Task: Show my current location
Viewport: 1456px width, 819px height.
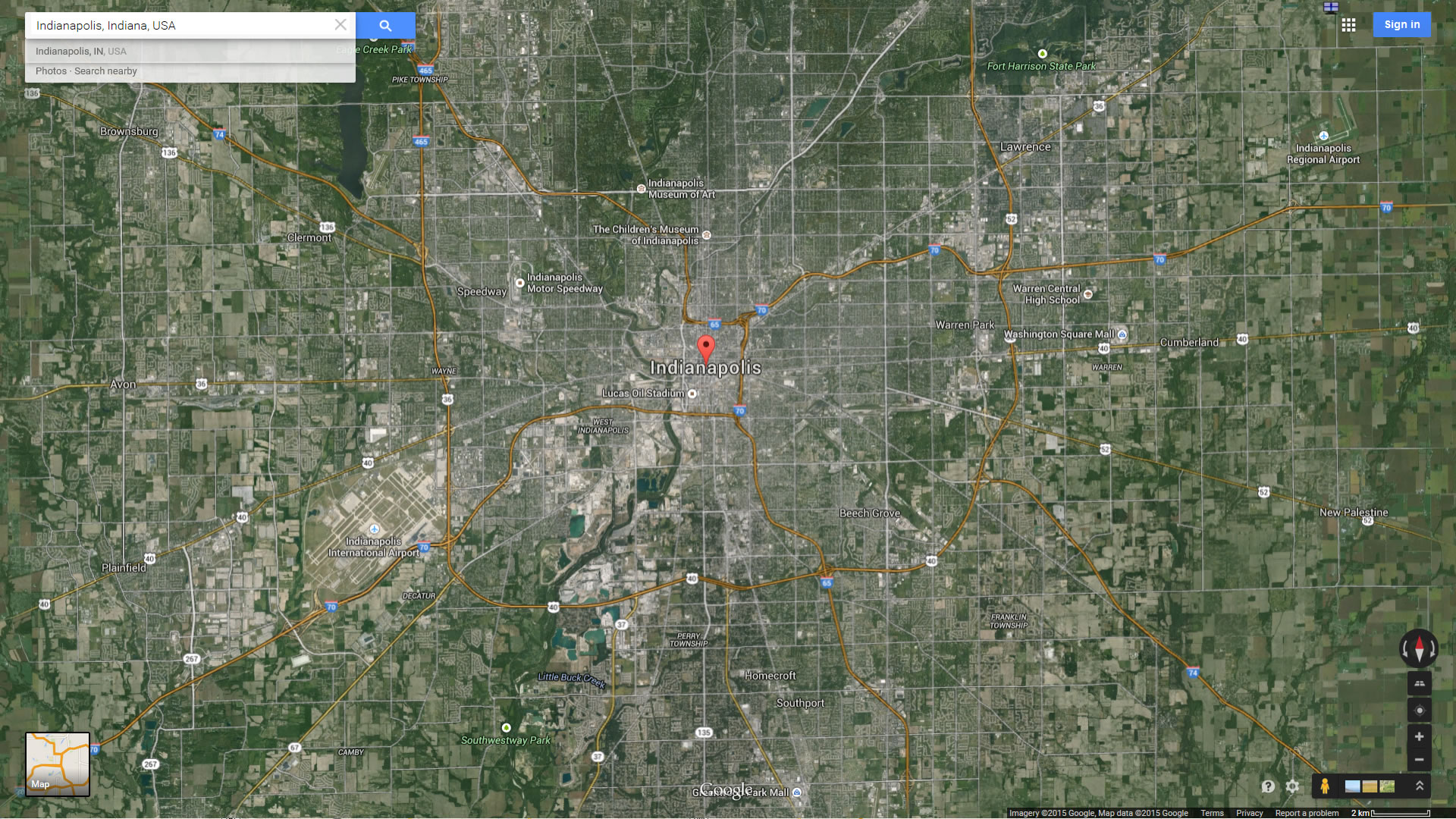Action: click(1419, 711)
